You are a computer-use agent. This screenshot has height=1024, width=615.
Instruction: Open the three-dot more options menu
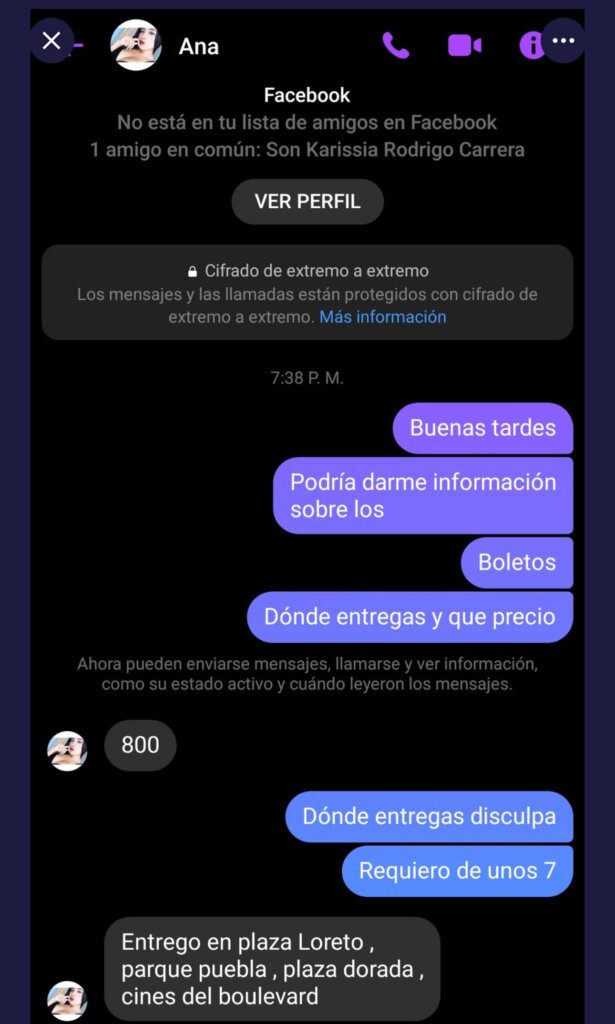click(x=563, y=41)
